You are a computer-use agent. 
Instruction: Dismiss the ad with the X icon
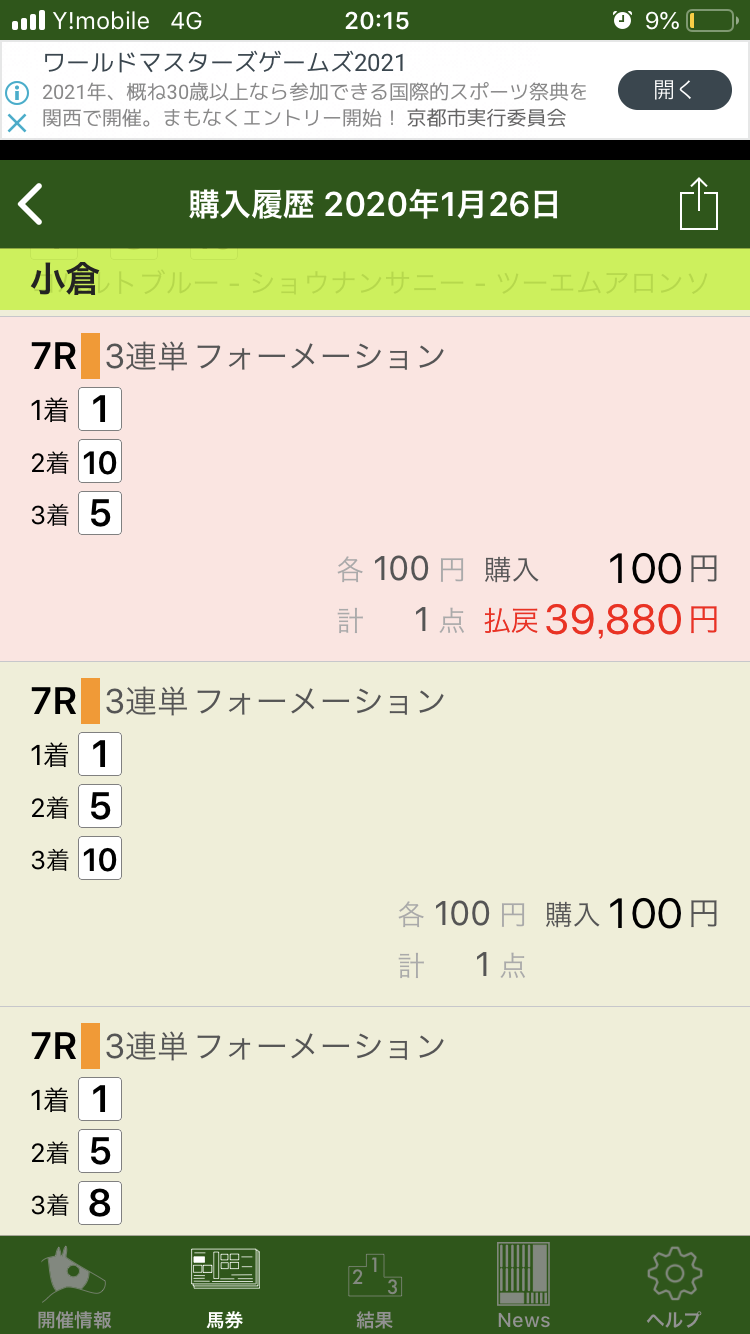(x=17, y=123)
